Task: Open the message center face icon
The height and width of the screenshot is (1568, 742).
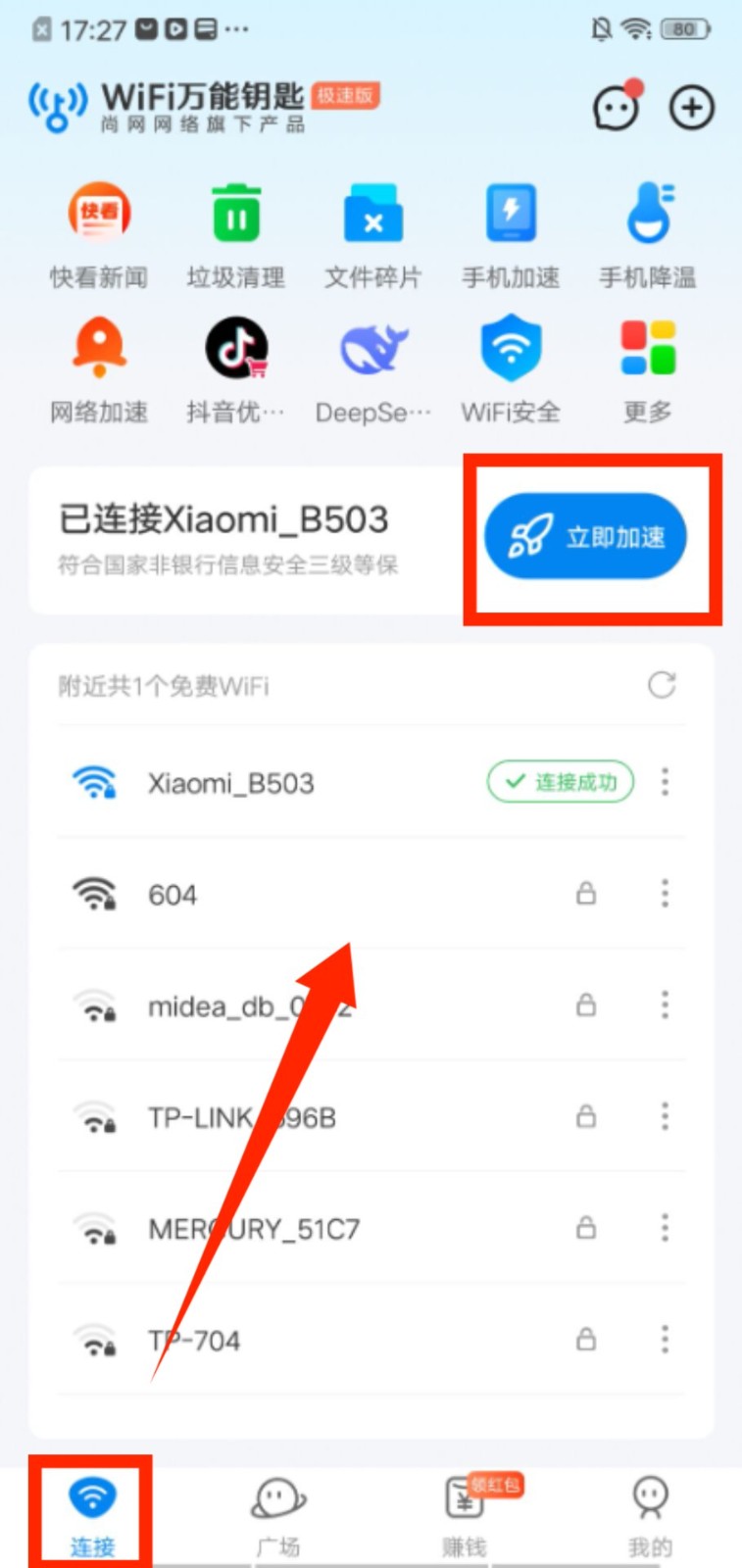Action: 617,108
